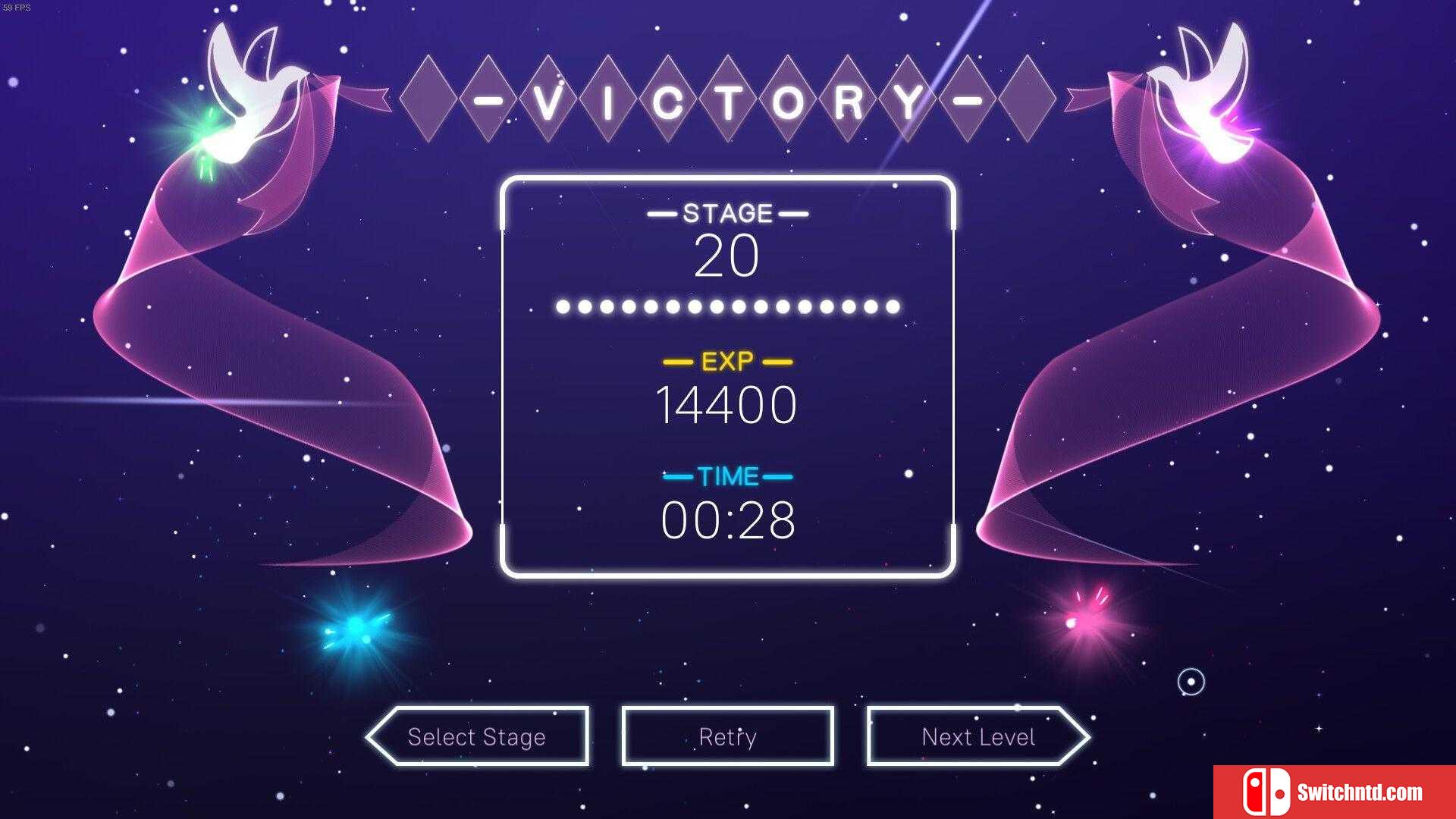The width and height of the screenshot is (1456, 819).
Task: Continue to the Next Level
Action: (977, 736)
